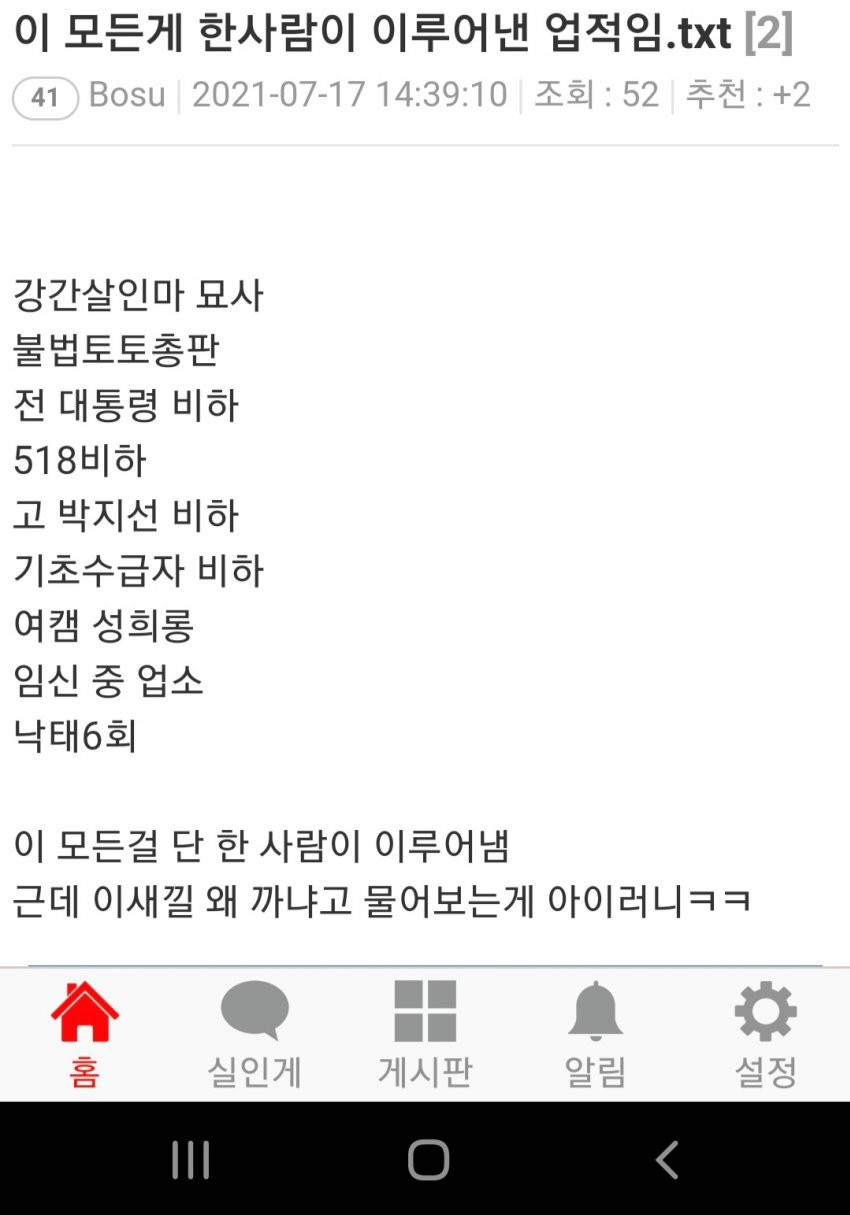Image resolution: width=850 pixels, height=1215 pixels.
Task: Open the 설정 settings tab
Action: 765,1033
